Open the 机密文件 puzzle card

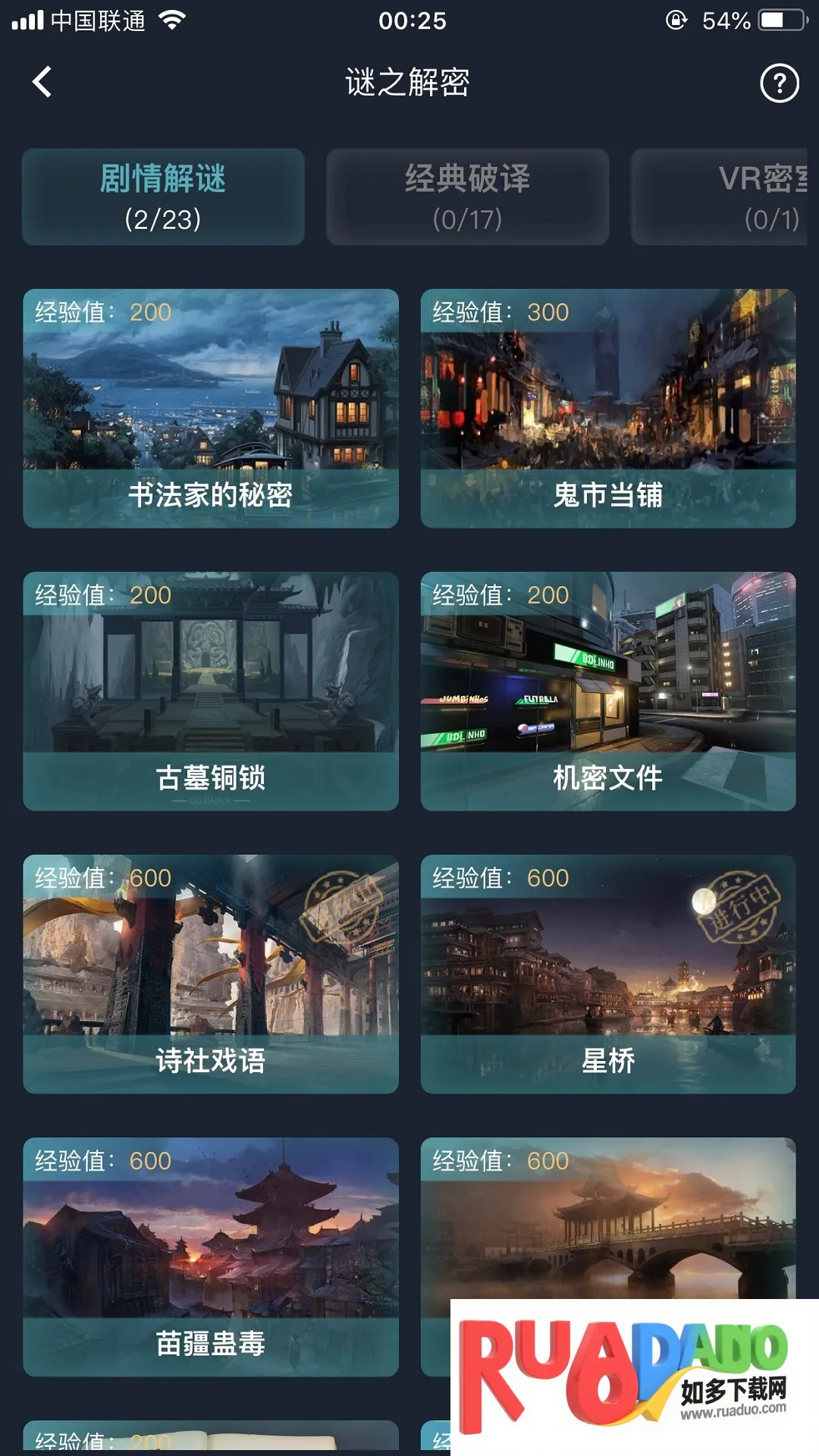pyautogui.click(x=608, y=691)
